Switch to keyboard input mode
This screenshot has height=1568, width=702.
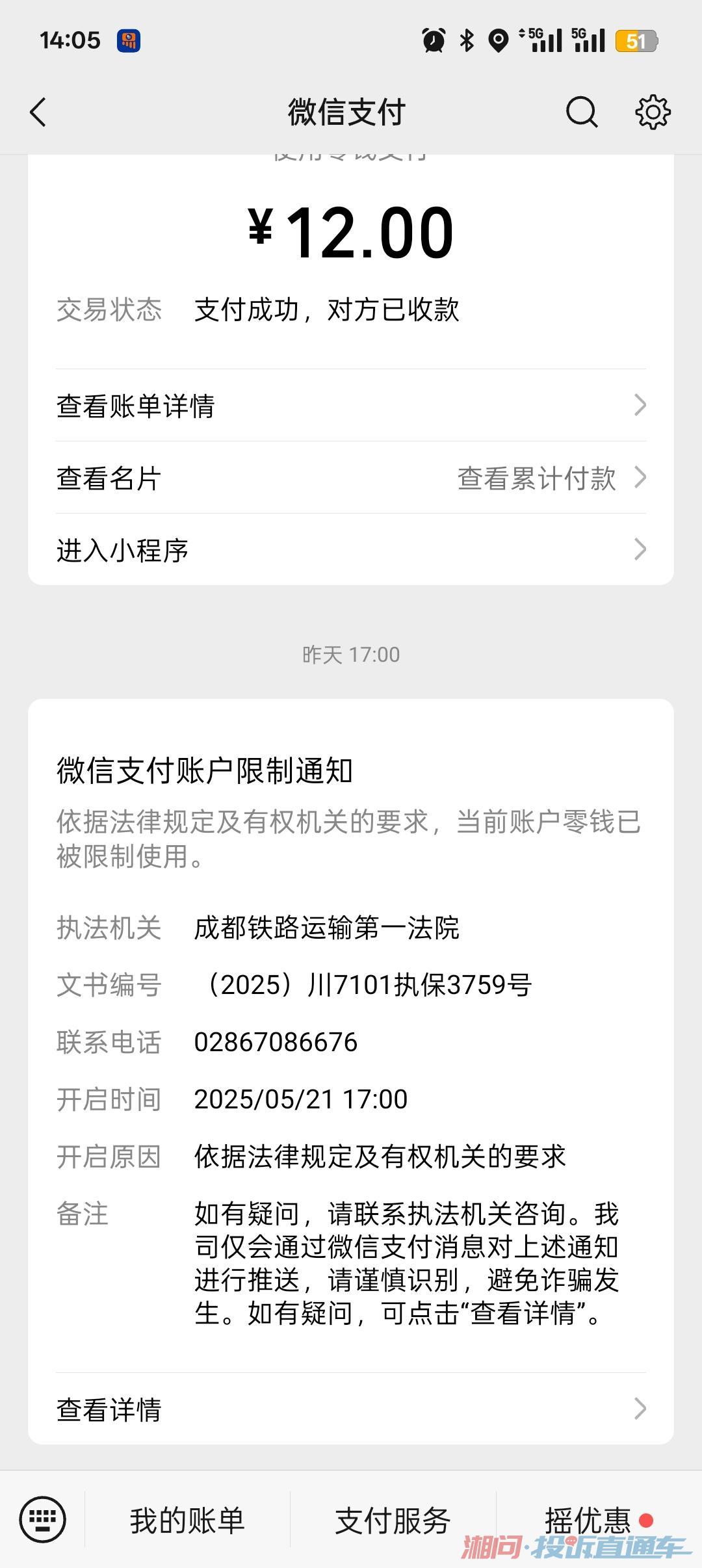point(43,1520)
